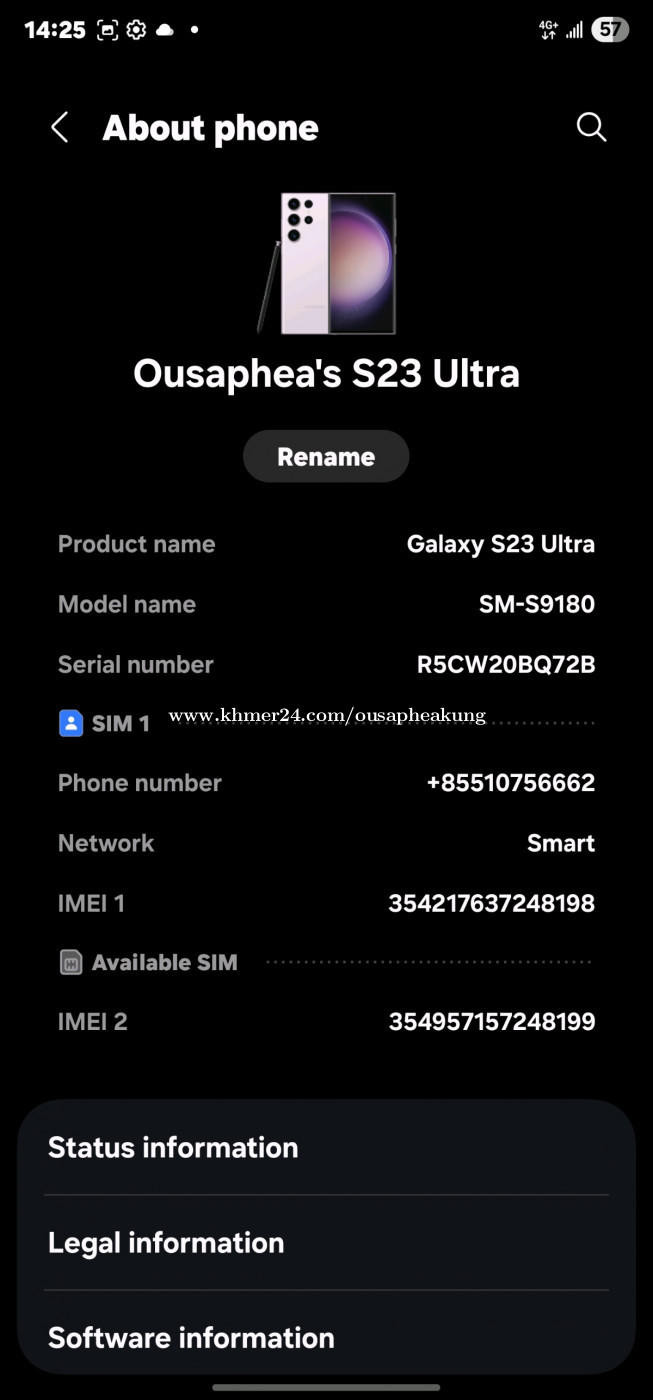Go back from About phone
Viewport: 653px width, 1400px height.
click(x=60, y=128)
